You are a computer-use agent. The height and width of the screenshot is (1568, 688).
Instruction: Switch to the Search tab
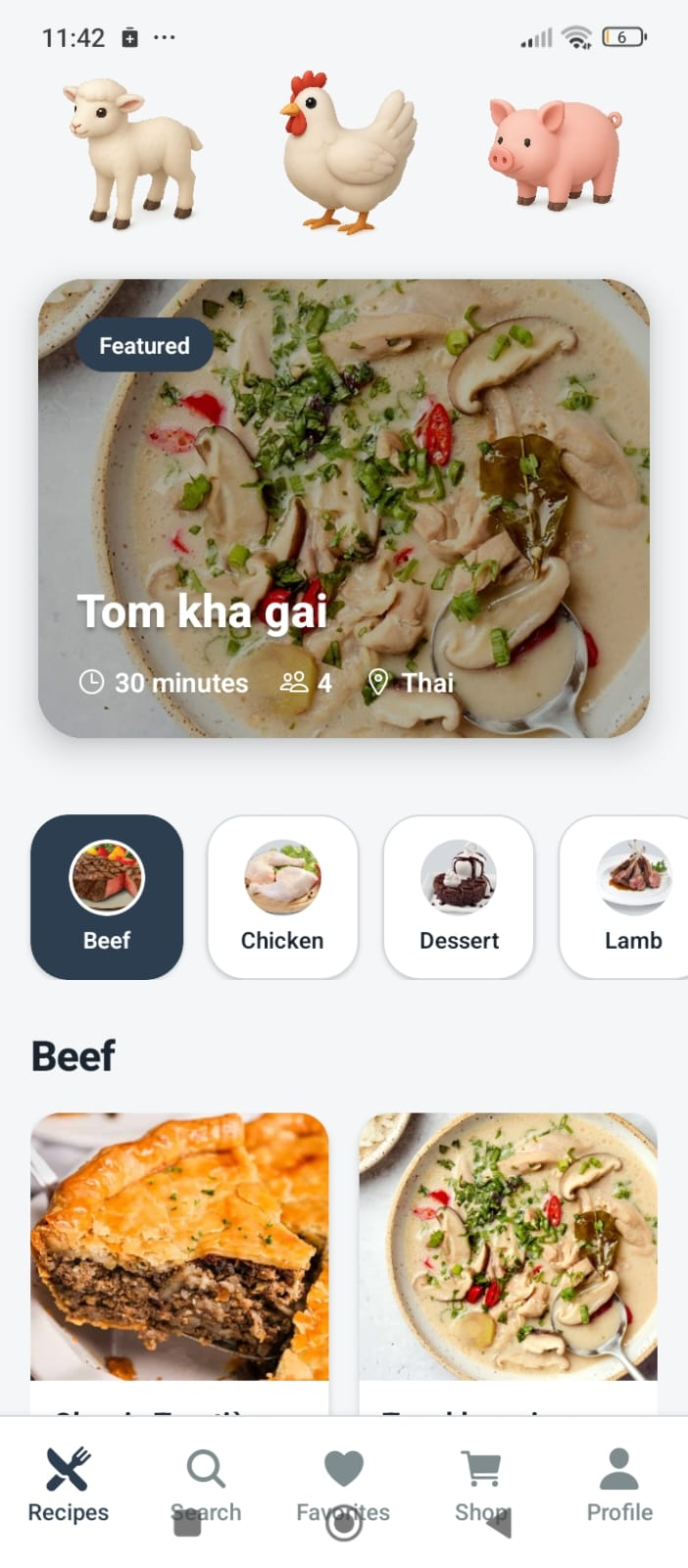(206, 1486)
